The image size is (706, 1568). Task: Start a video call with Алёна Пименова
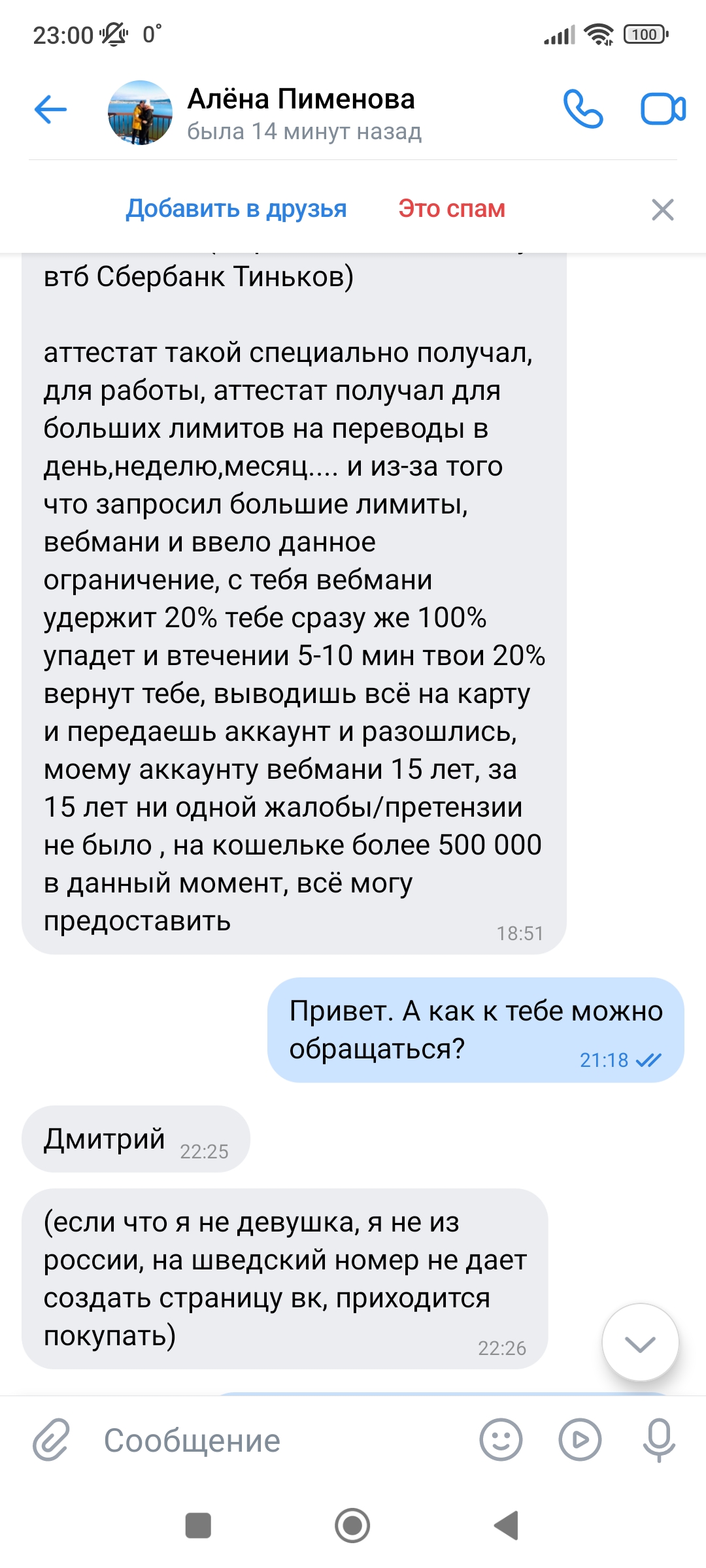[x=662, y=109]
